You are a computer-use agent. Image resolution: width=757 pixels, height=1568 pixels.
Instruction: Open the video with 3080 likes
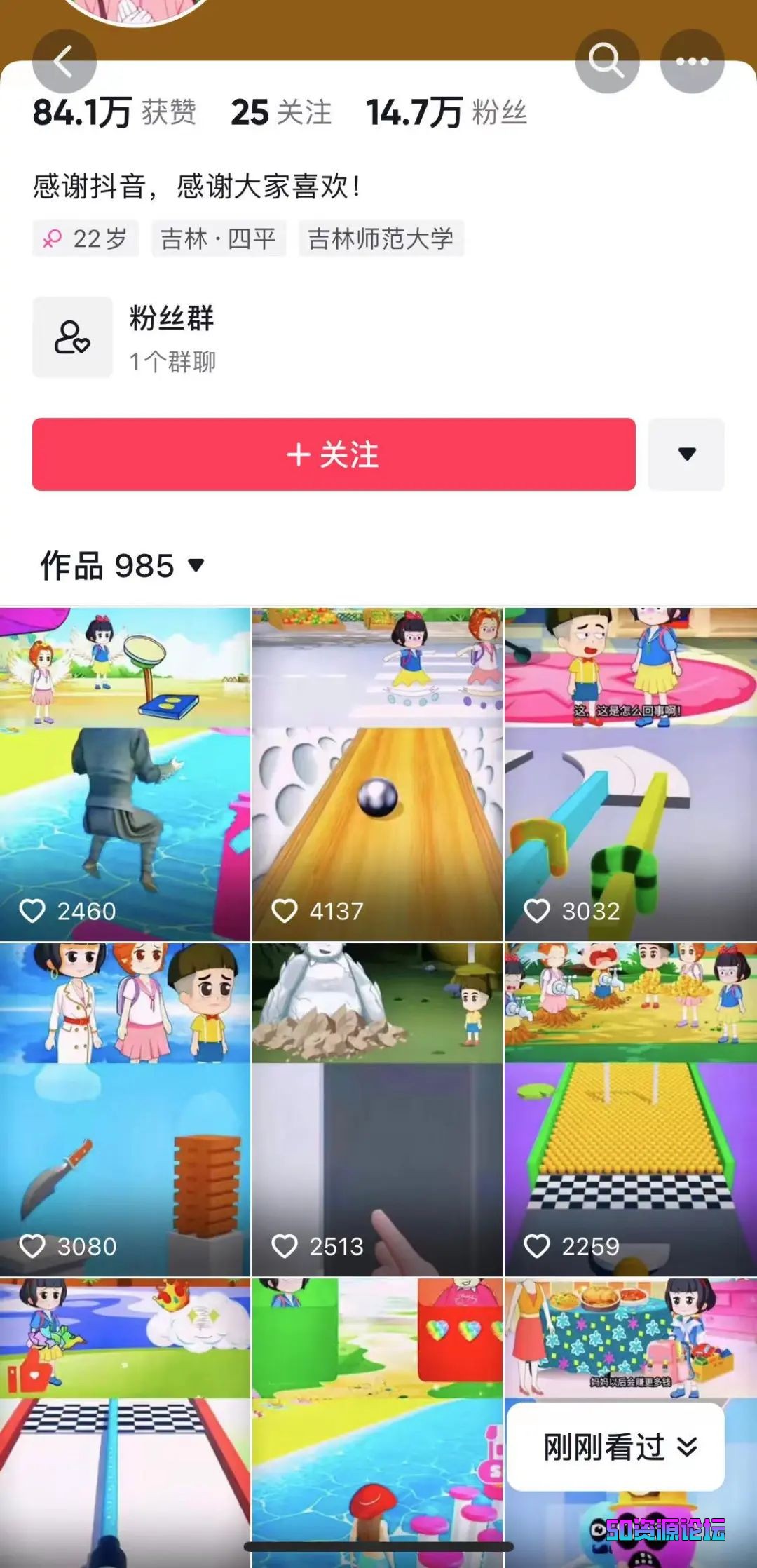point(125,1109)
